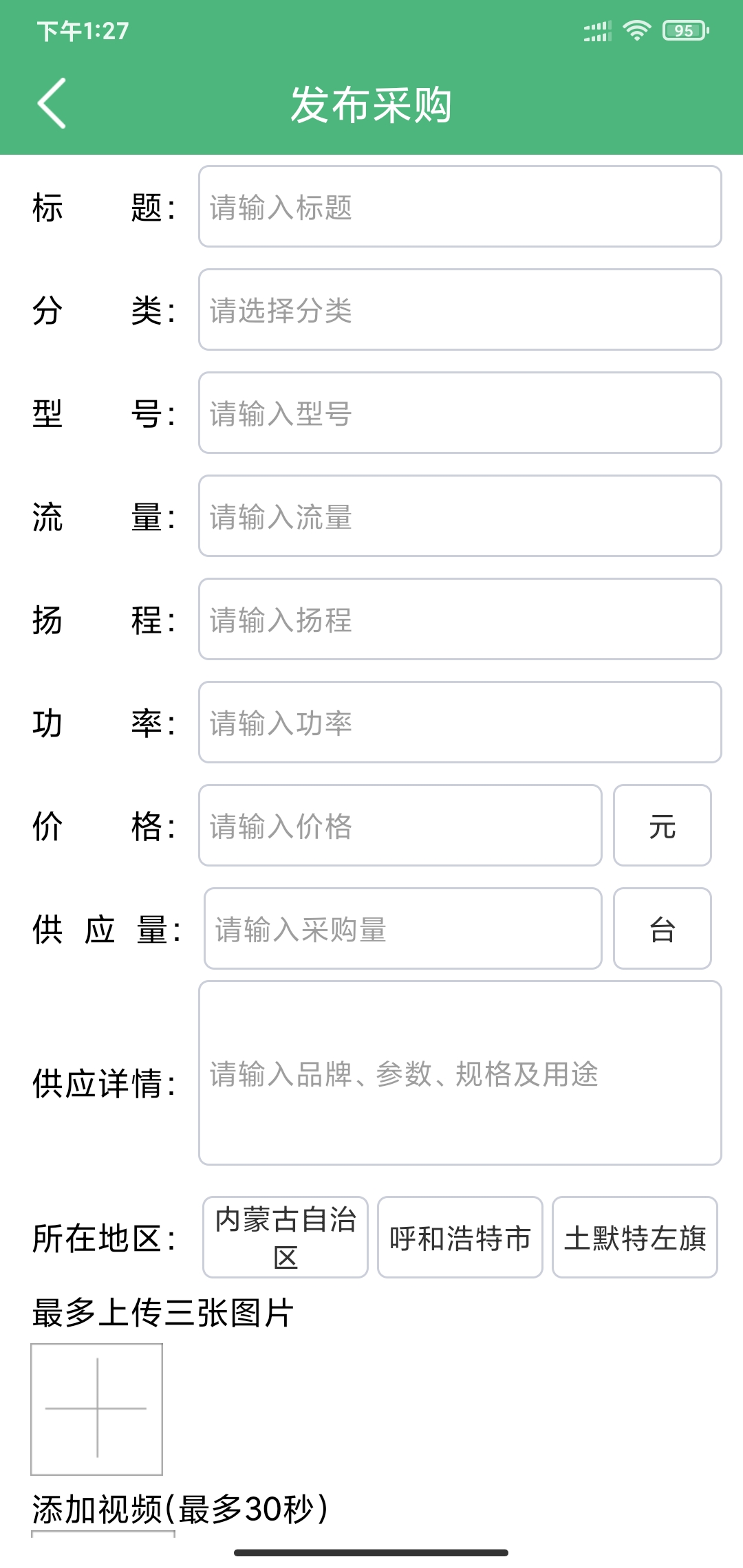Select the 流量 flow input box

tap(460, 516)
